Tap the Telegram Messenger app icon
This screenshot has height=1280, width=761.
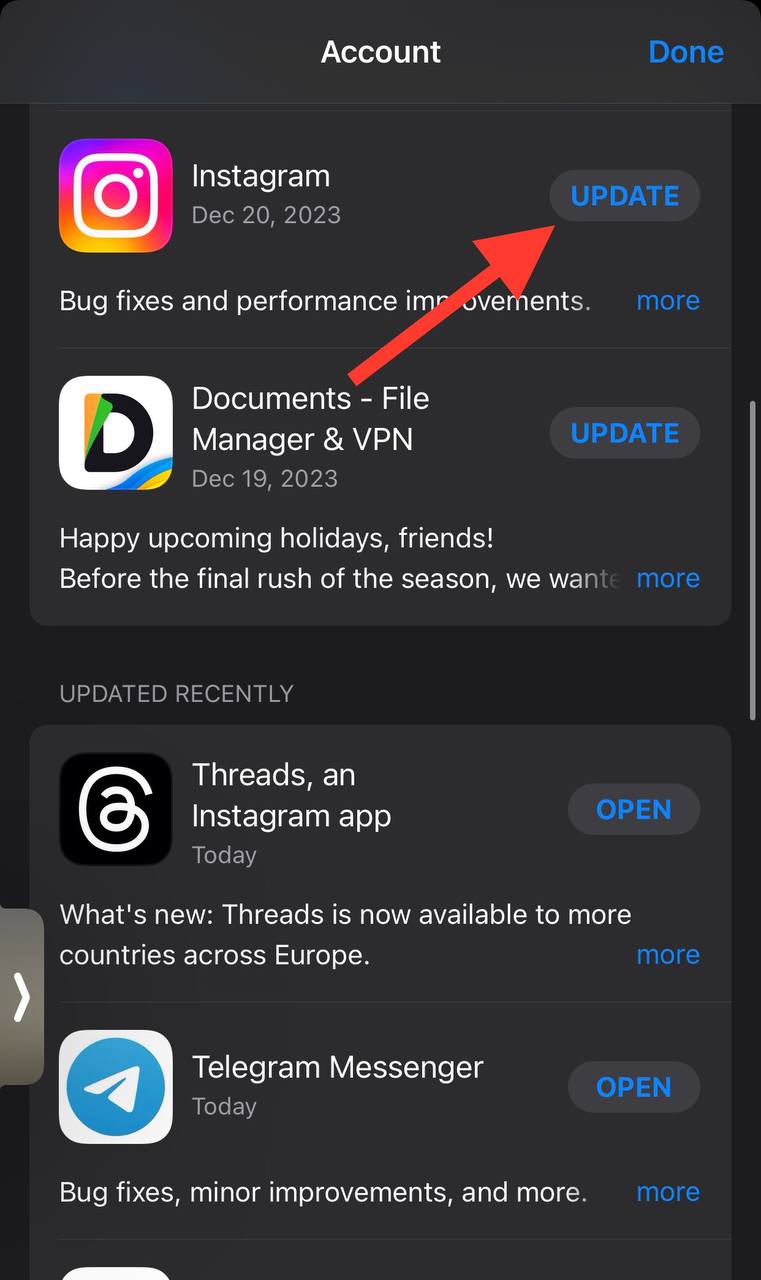pyautogui.click(x=115, y=1086)
